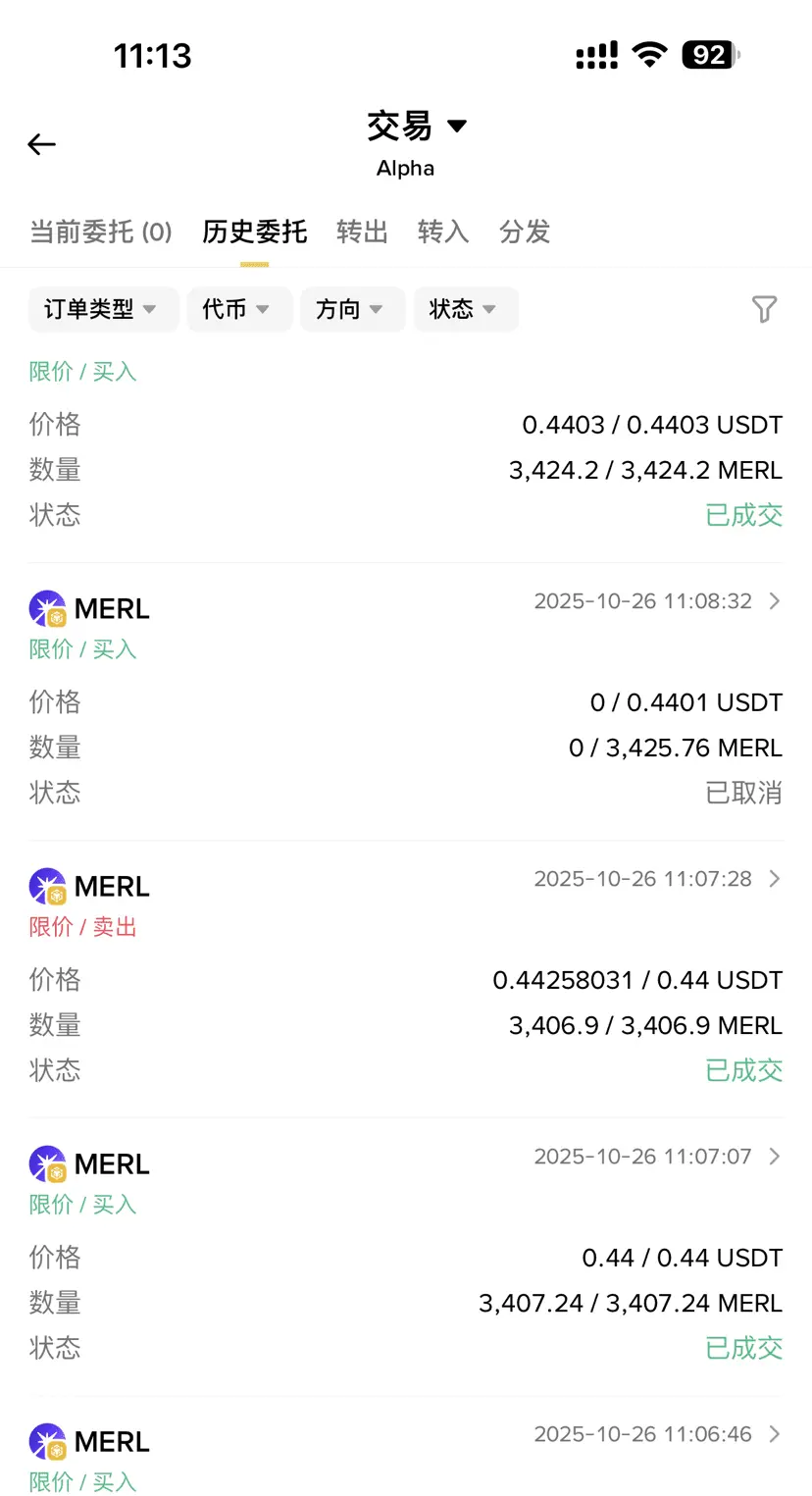The height and width of the screenshot is (1496, 812).
Task: View the 分发 tab
Action: [x=525, y=232]
